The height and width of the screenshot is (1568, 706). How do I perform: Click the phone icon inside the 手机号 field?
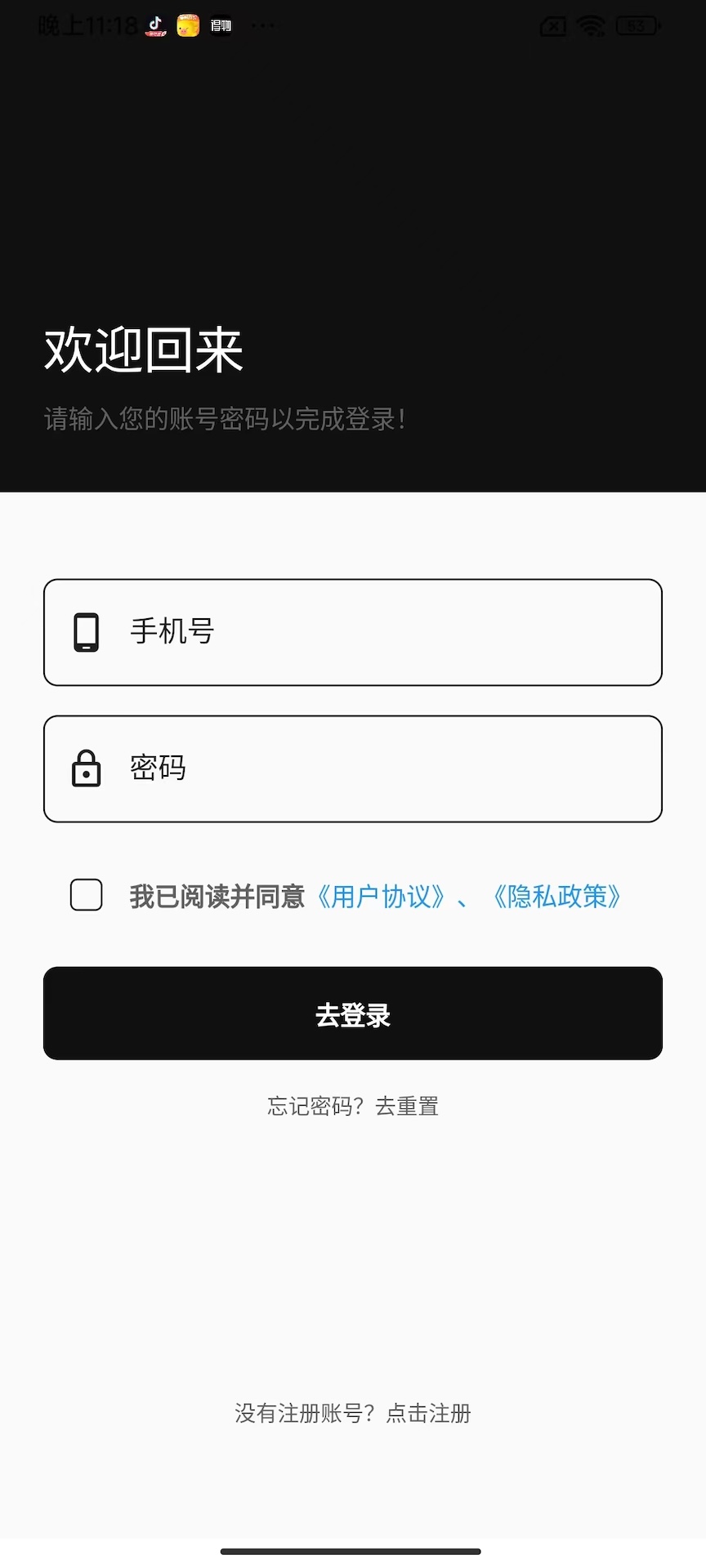[86, 632]
